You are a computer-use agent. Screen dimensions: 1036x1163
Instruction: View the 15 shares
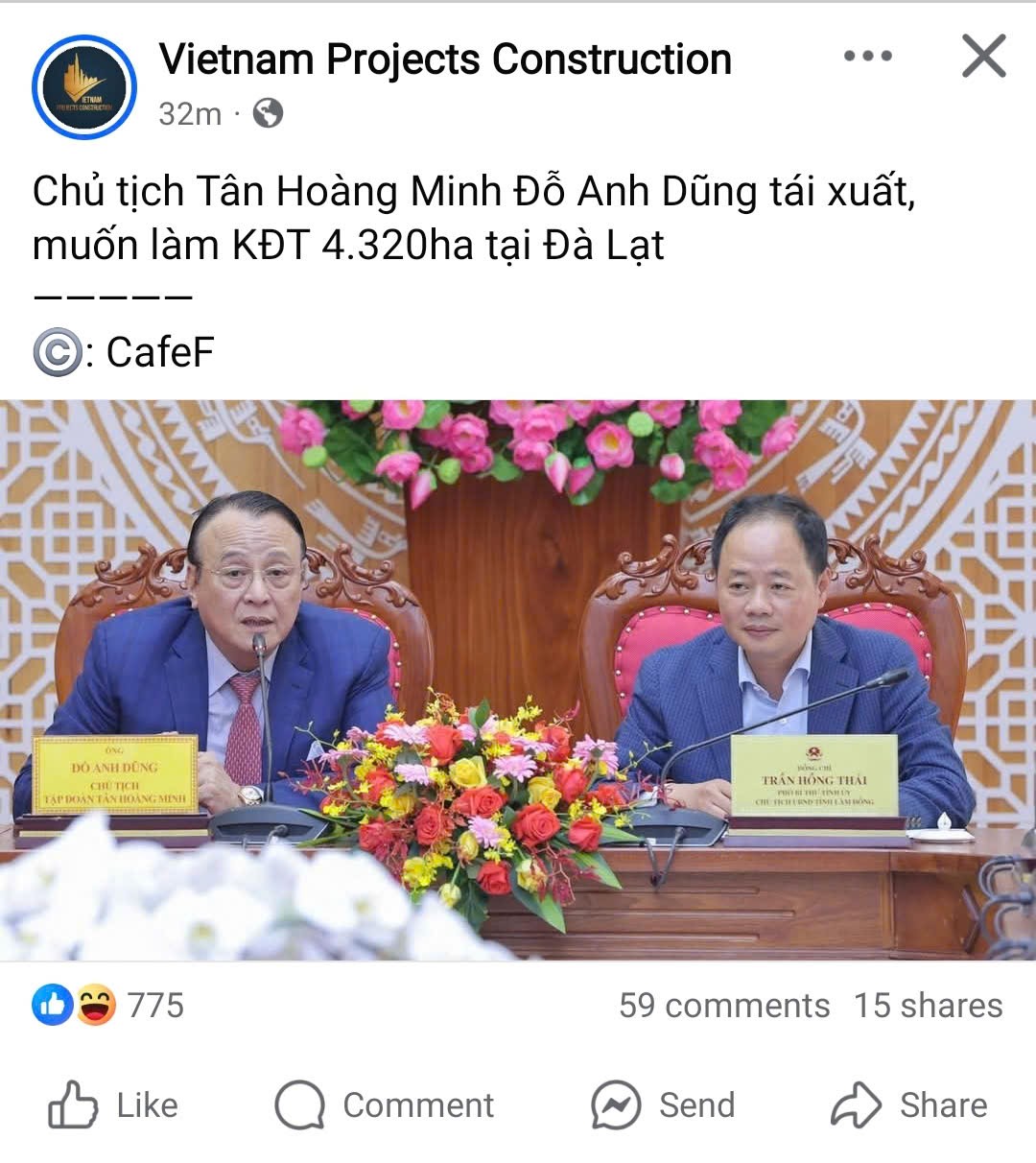pos(928,1006)
